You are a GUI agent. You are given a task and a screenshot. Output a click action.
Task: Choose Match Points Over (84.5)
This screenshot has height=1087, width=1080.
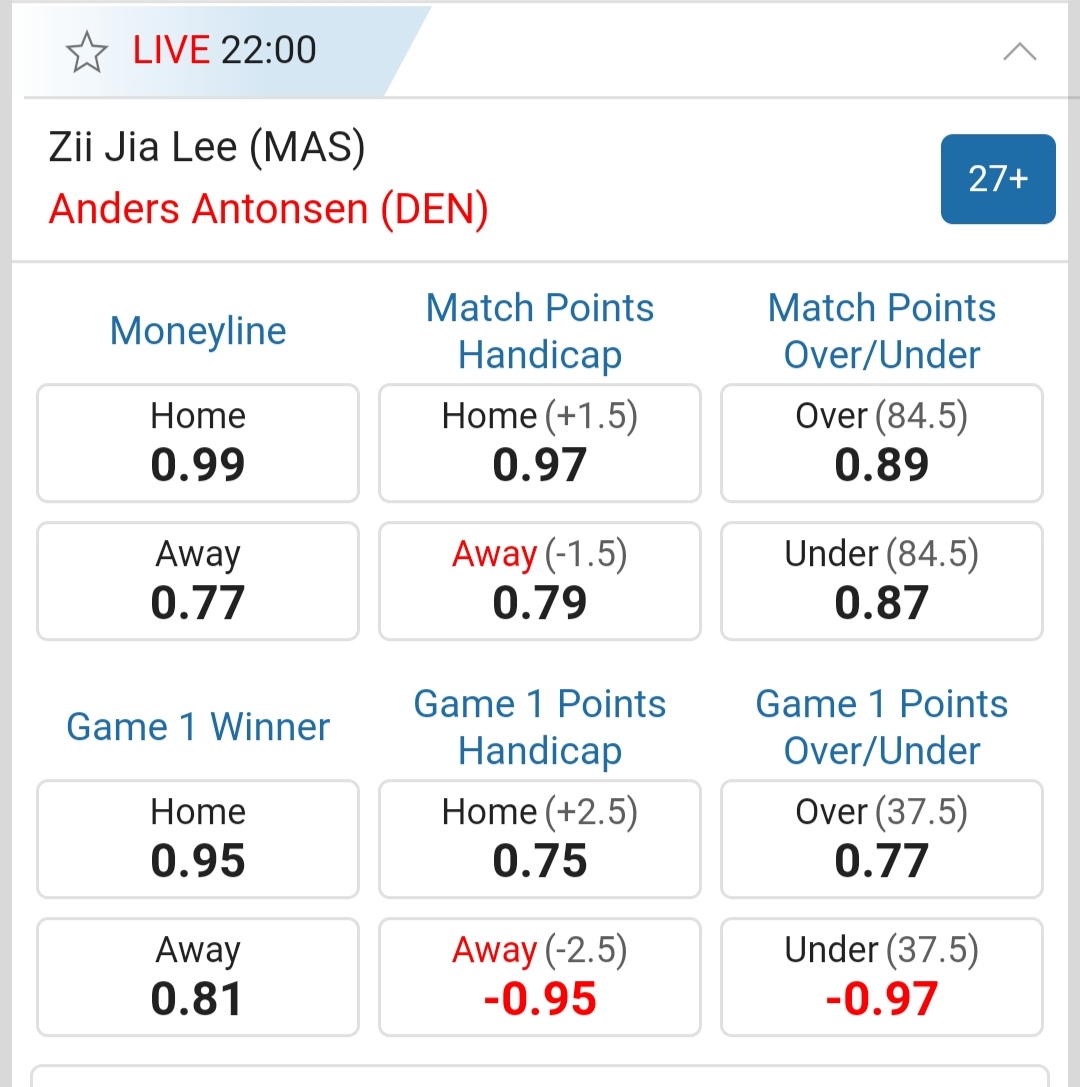[881, 443]
